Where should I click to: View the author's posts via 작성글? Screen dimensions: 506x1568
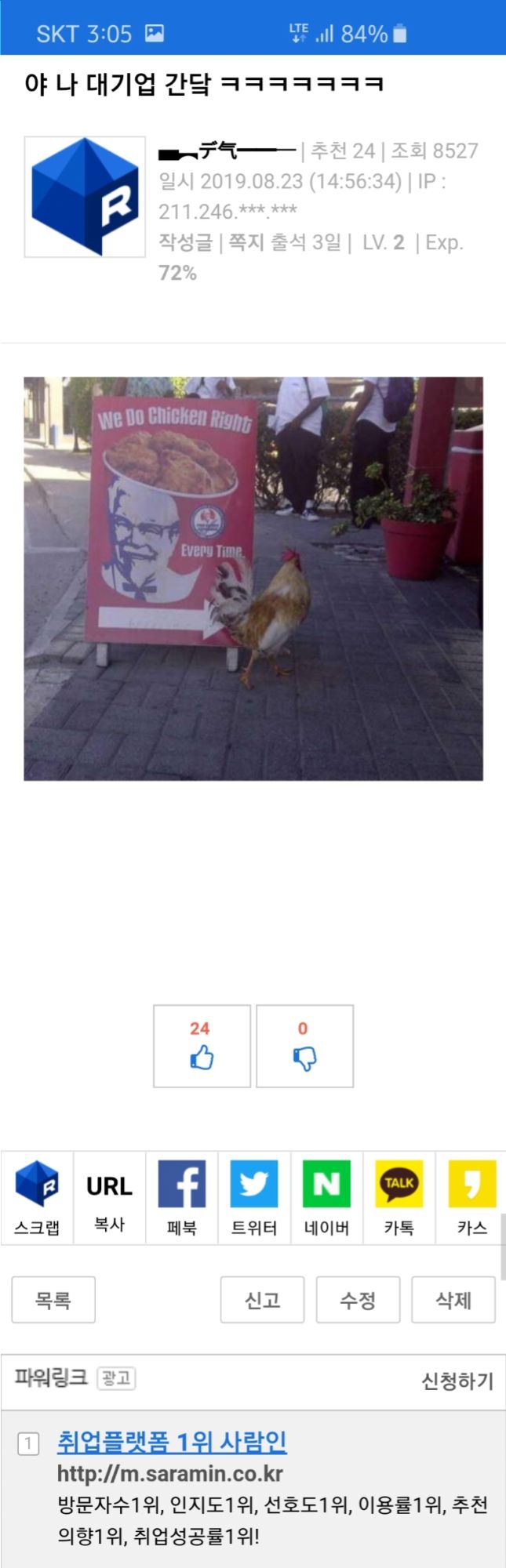(185, 242)
